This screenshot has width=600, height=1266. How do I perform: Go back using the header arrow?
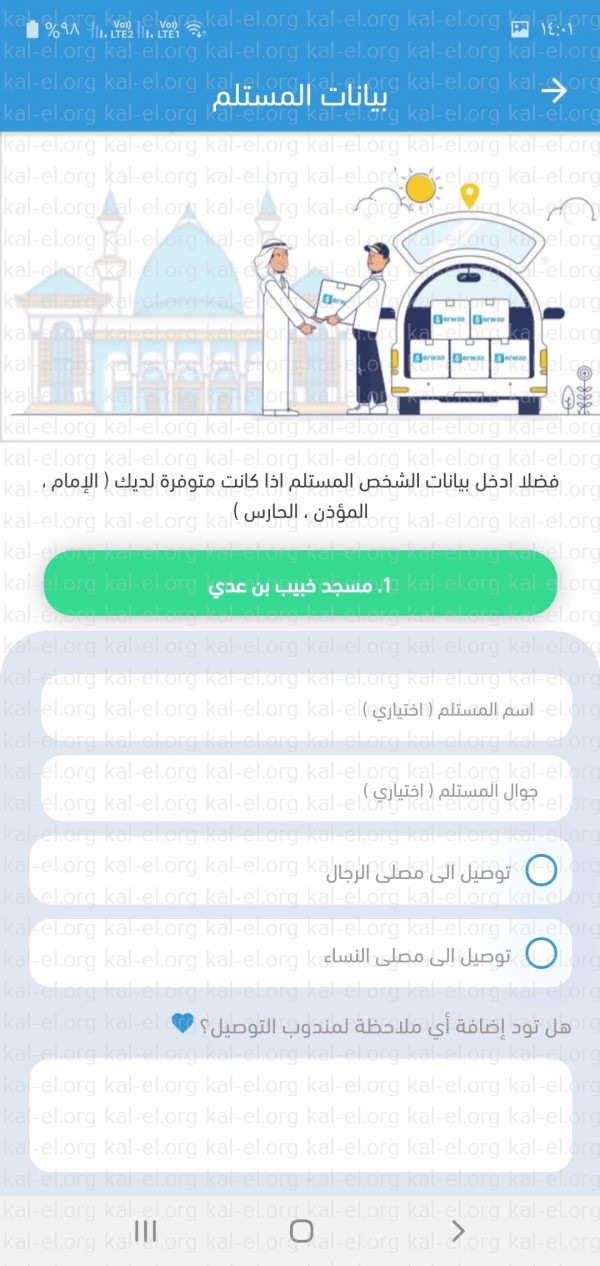[x=553, y=90]
